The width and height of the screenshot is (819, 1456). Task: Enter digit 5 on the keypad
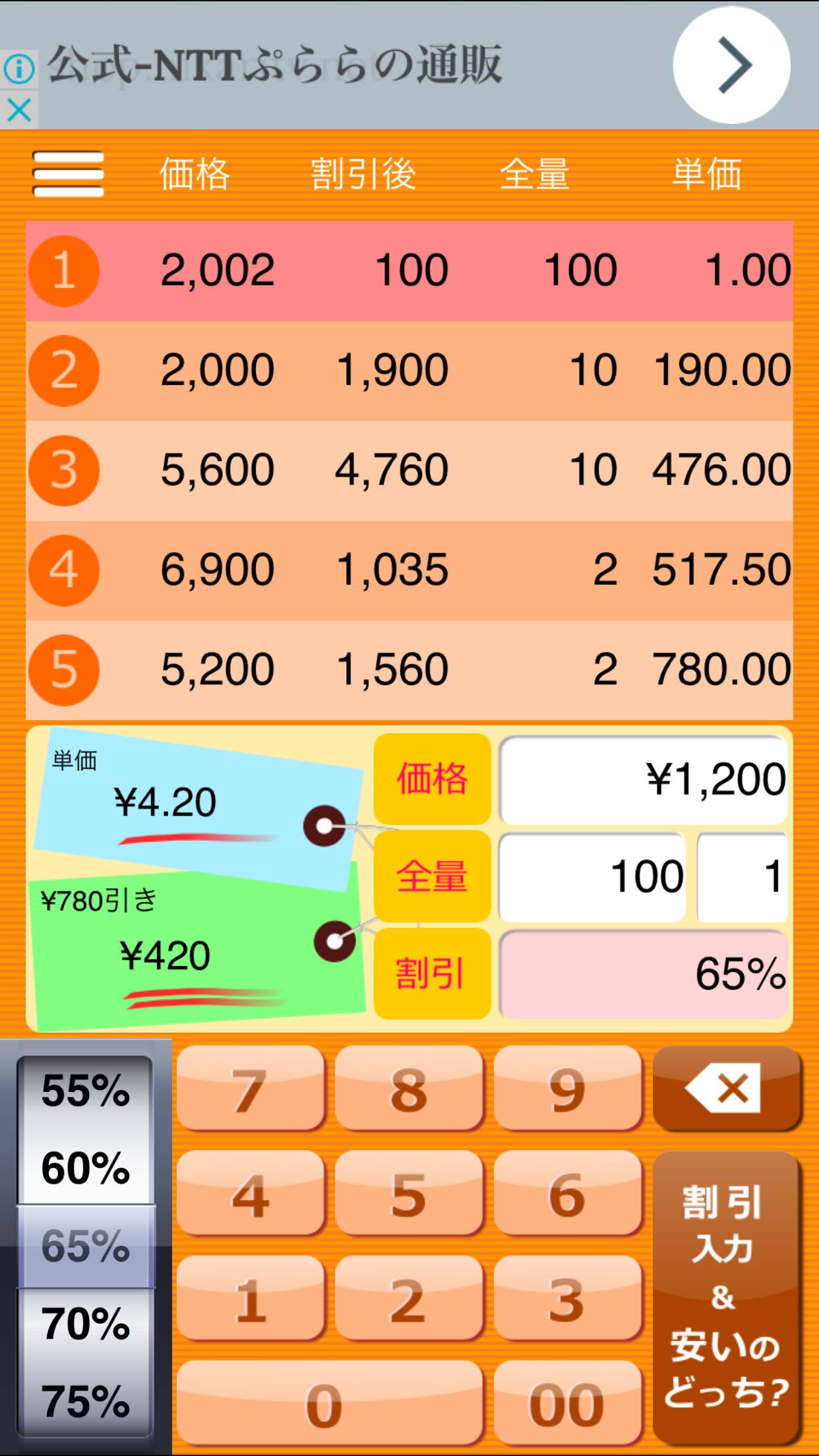409,1194
